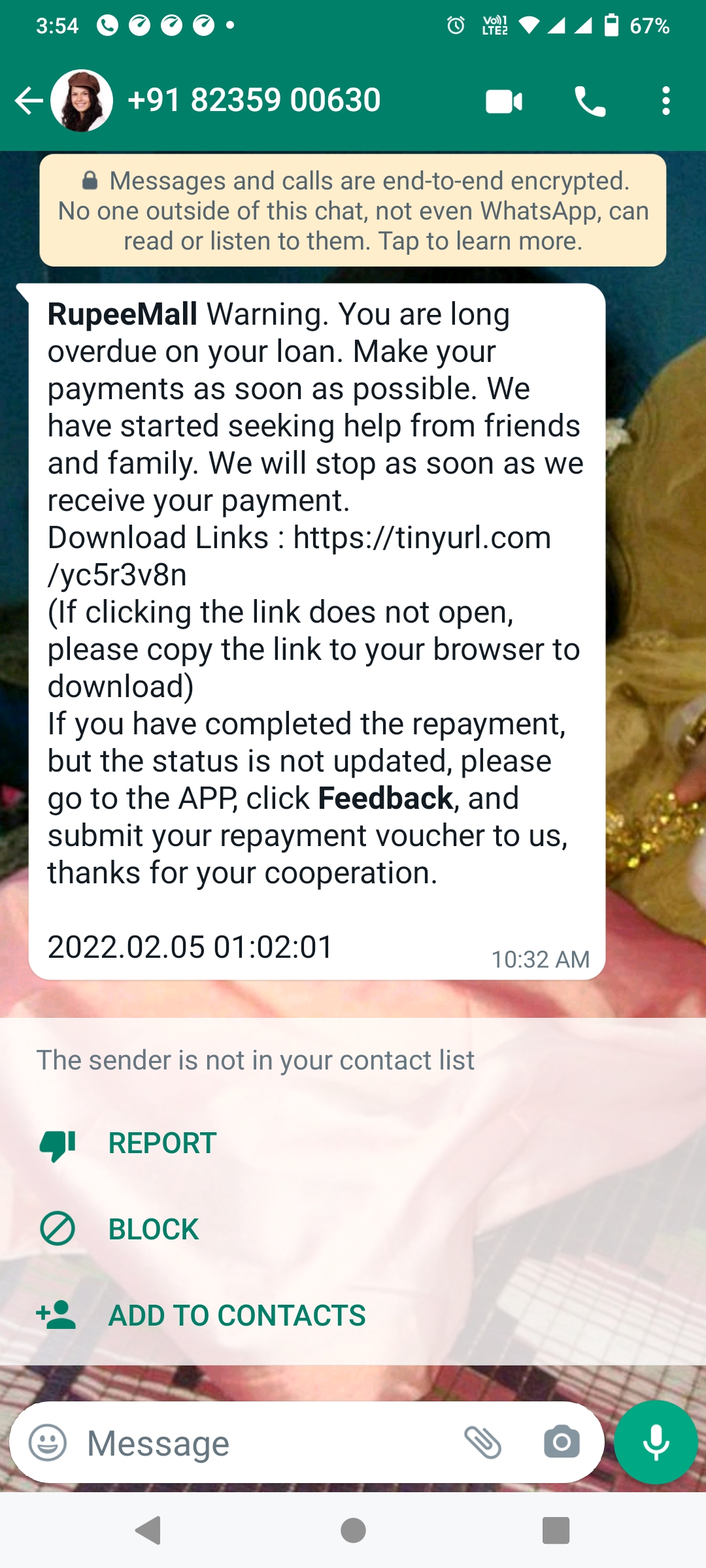Tap the system home button
The height and width of the screenshot is (1568, 706).
[x=353, y=1530]
